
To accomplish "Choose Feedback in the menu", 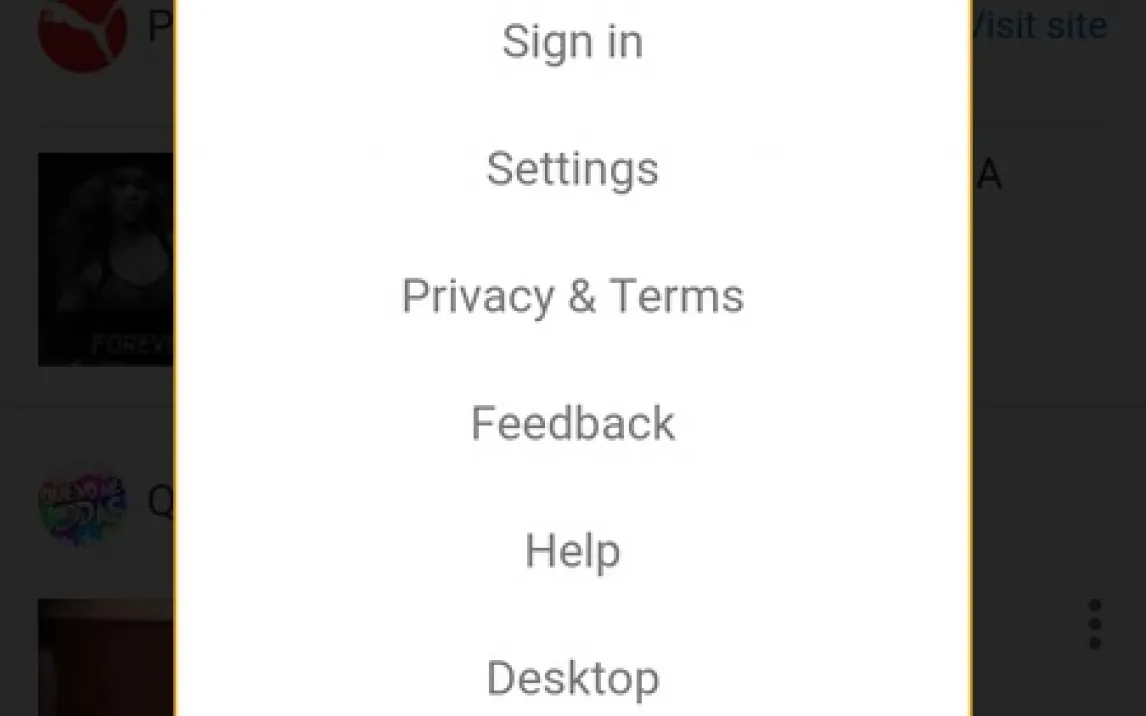I will coord(572,423).
